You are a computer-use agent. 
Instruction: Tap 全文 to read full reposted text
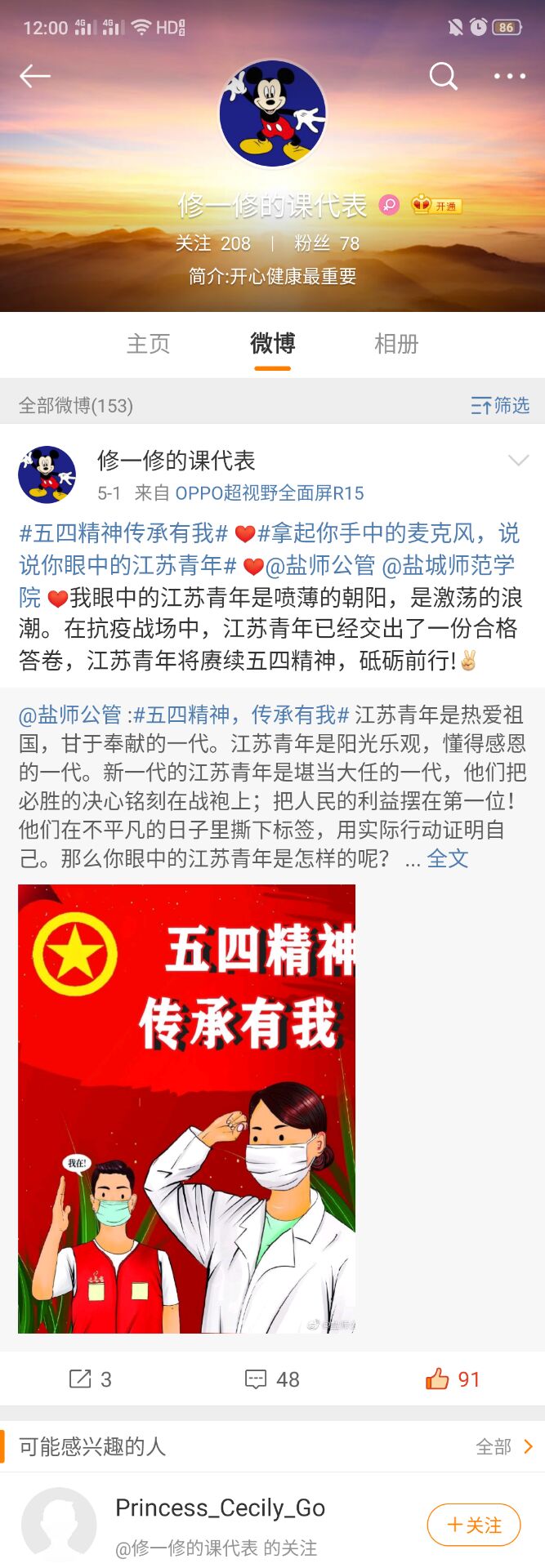coord(447,858)
